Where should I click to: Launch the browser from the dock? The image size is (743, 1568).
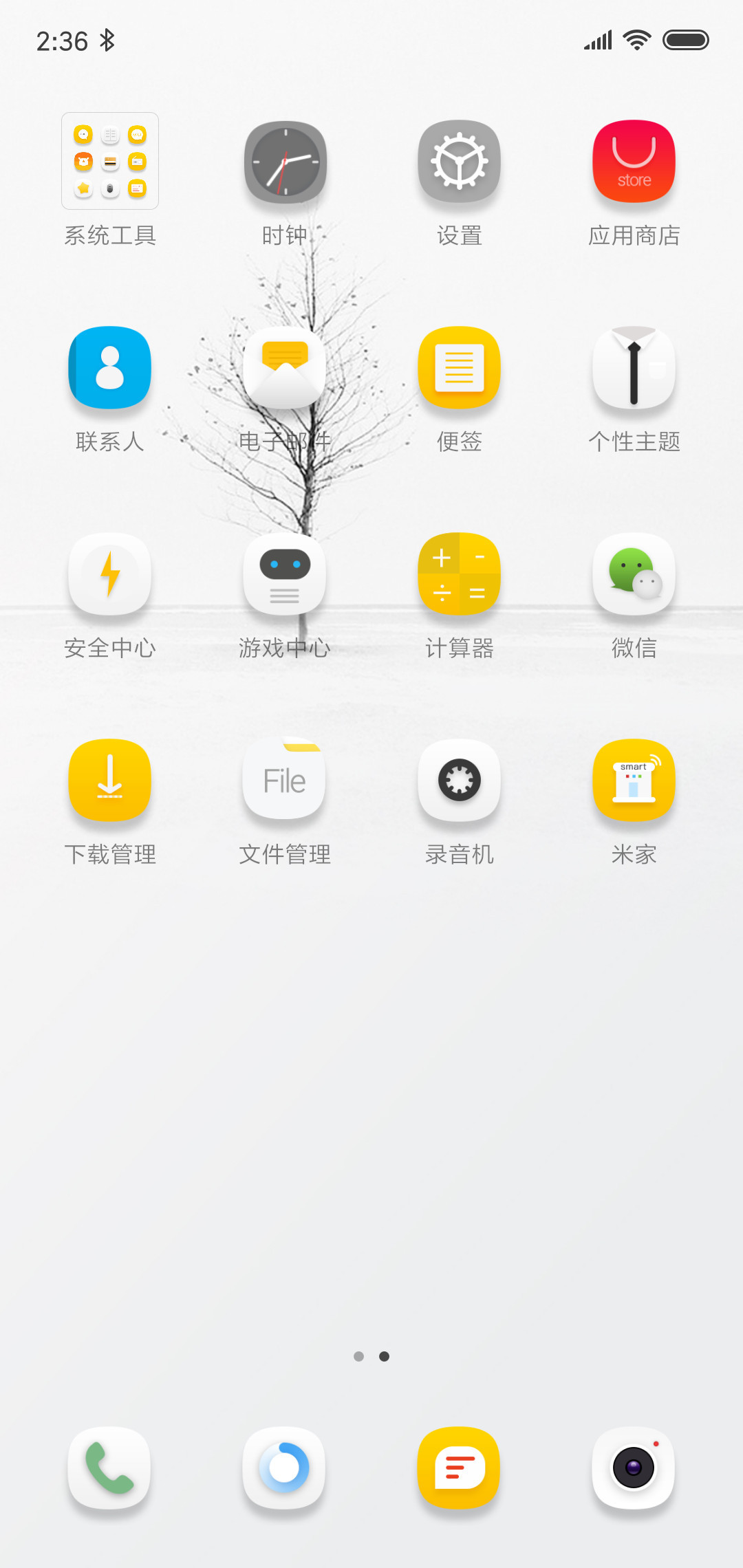coord(285,1468)
